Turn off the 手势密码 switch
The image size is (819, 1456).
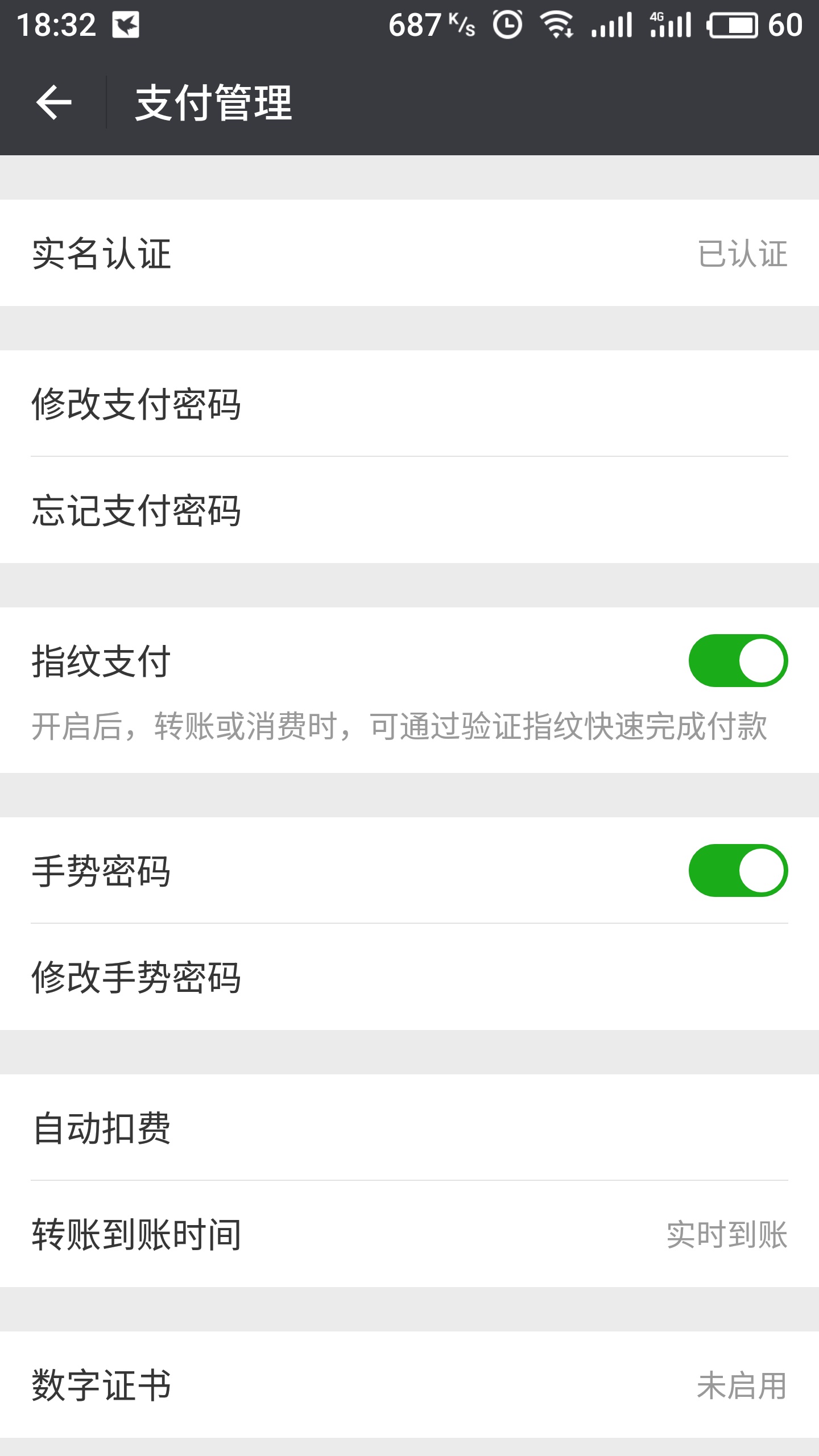click(738, 871)
